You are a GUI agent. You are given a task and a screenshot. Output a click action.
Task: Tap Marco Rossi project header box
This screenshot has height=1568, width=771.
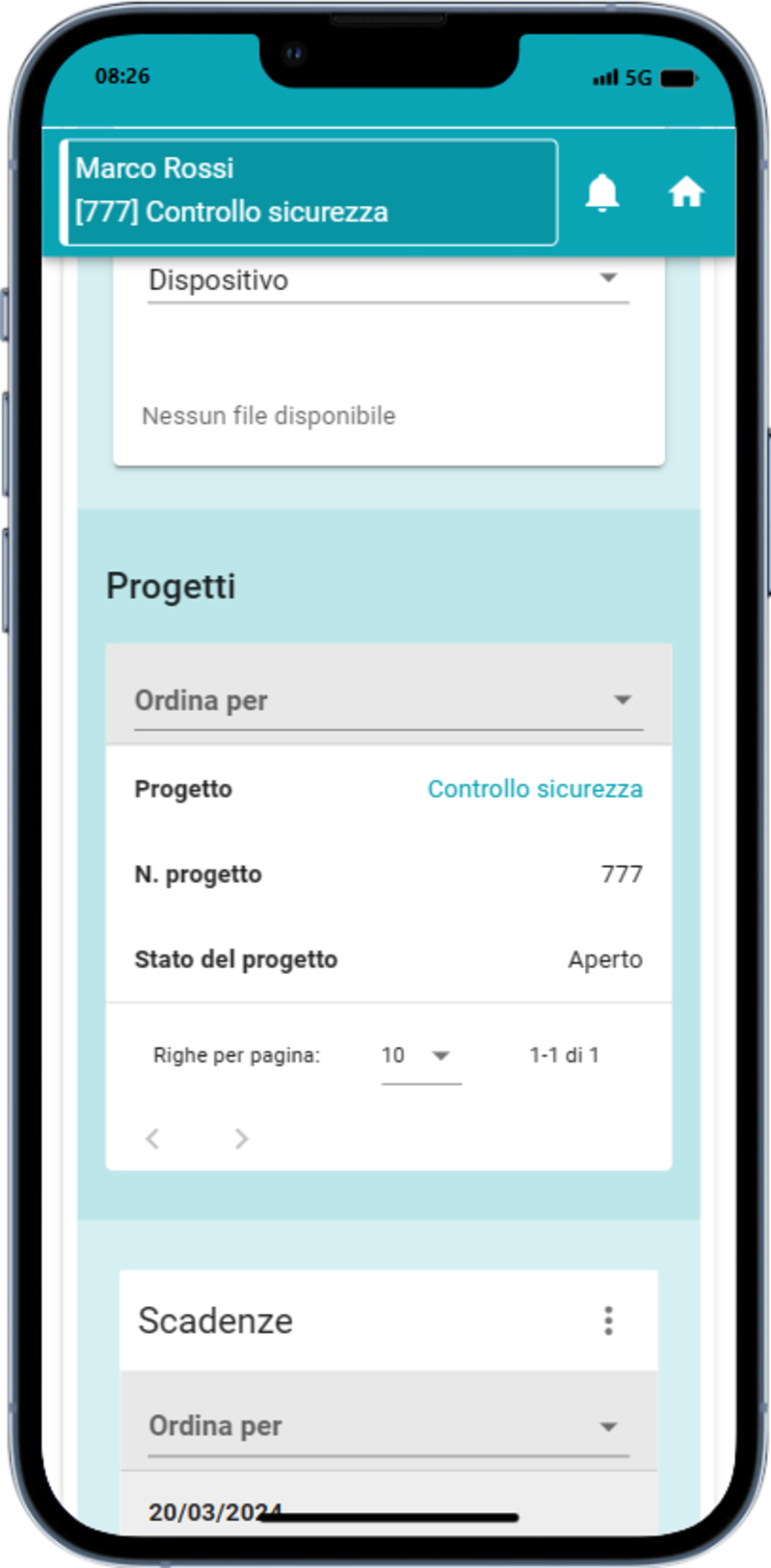pyautogui.click(x=308, y=192)
